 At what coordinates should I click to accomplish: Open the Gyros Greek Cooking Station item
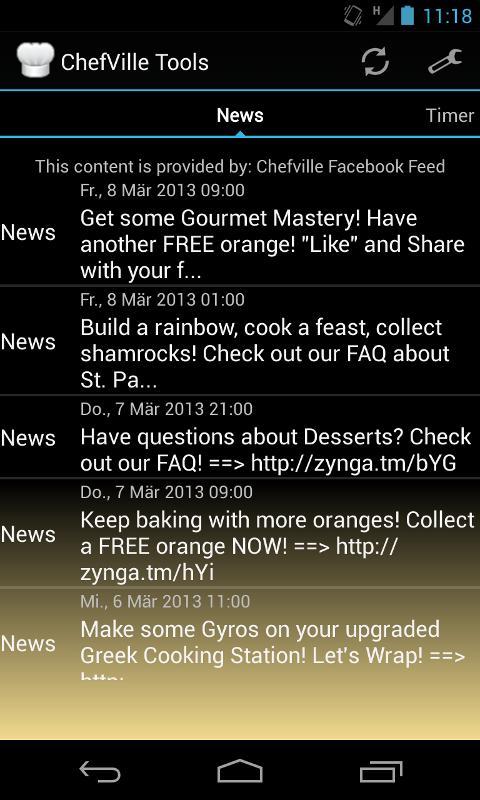(240, 633)
